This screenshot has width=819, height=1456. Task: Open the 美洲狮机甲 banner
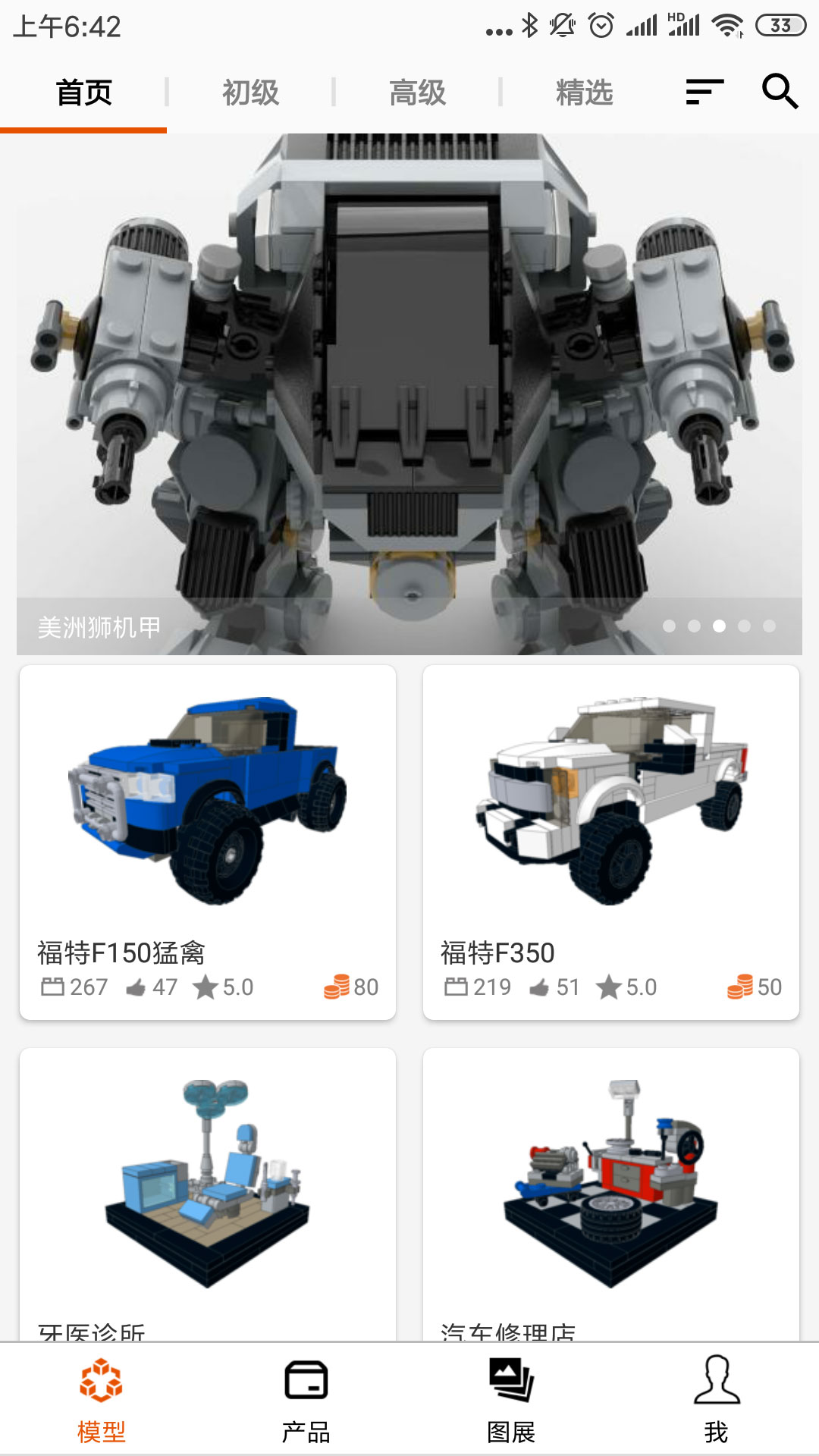pyautogui.click(x=409, y=394)
